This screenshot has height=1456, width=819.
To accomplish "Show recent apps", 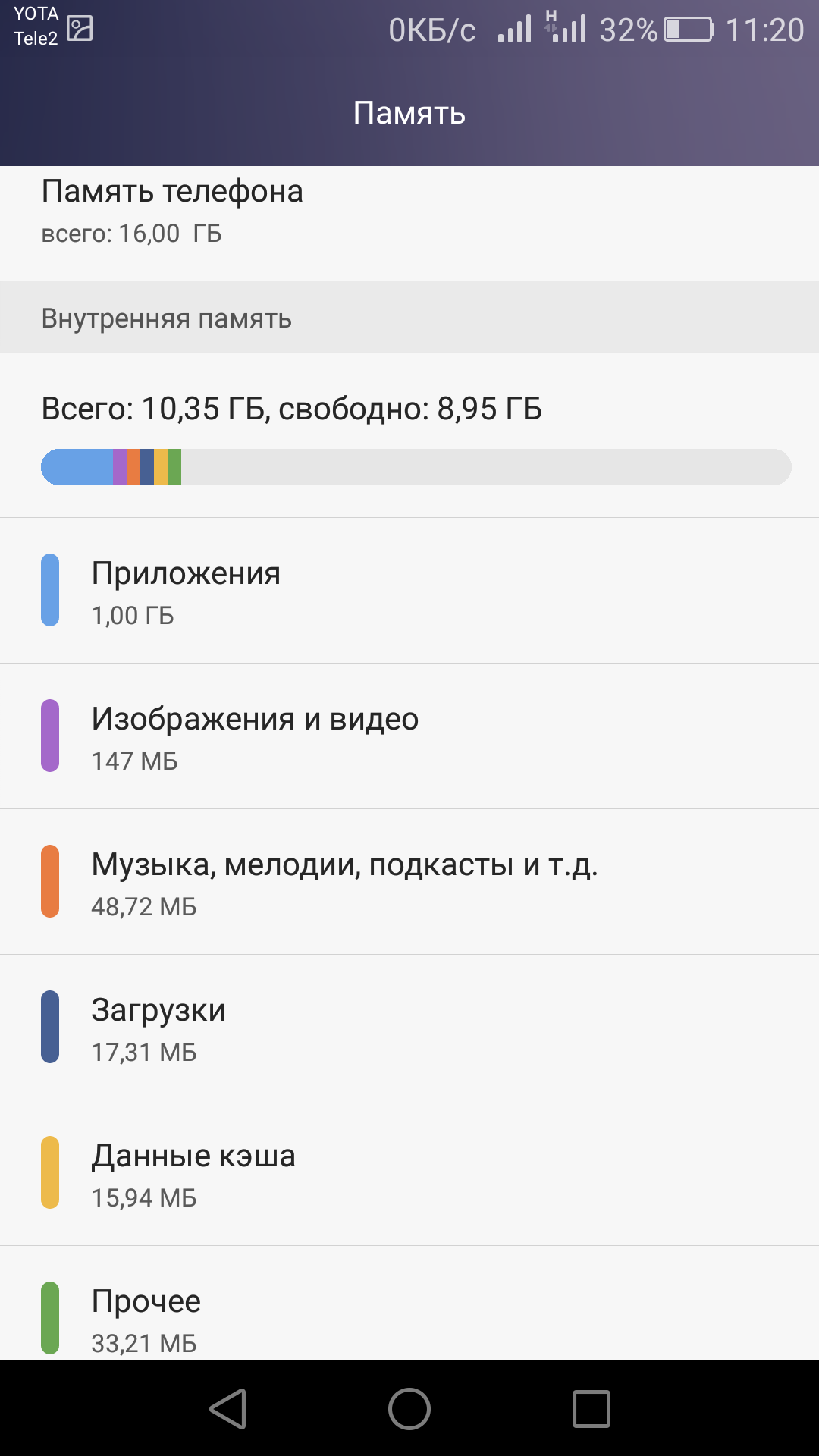I will click(591, 1409).
